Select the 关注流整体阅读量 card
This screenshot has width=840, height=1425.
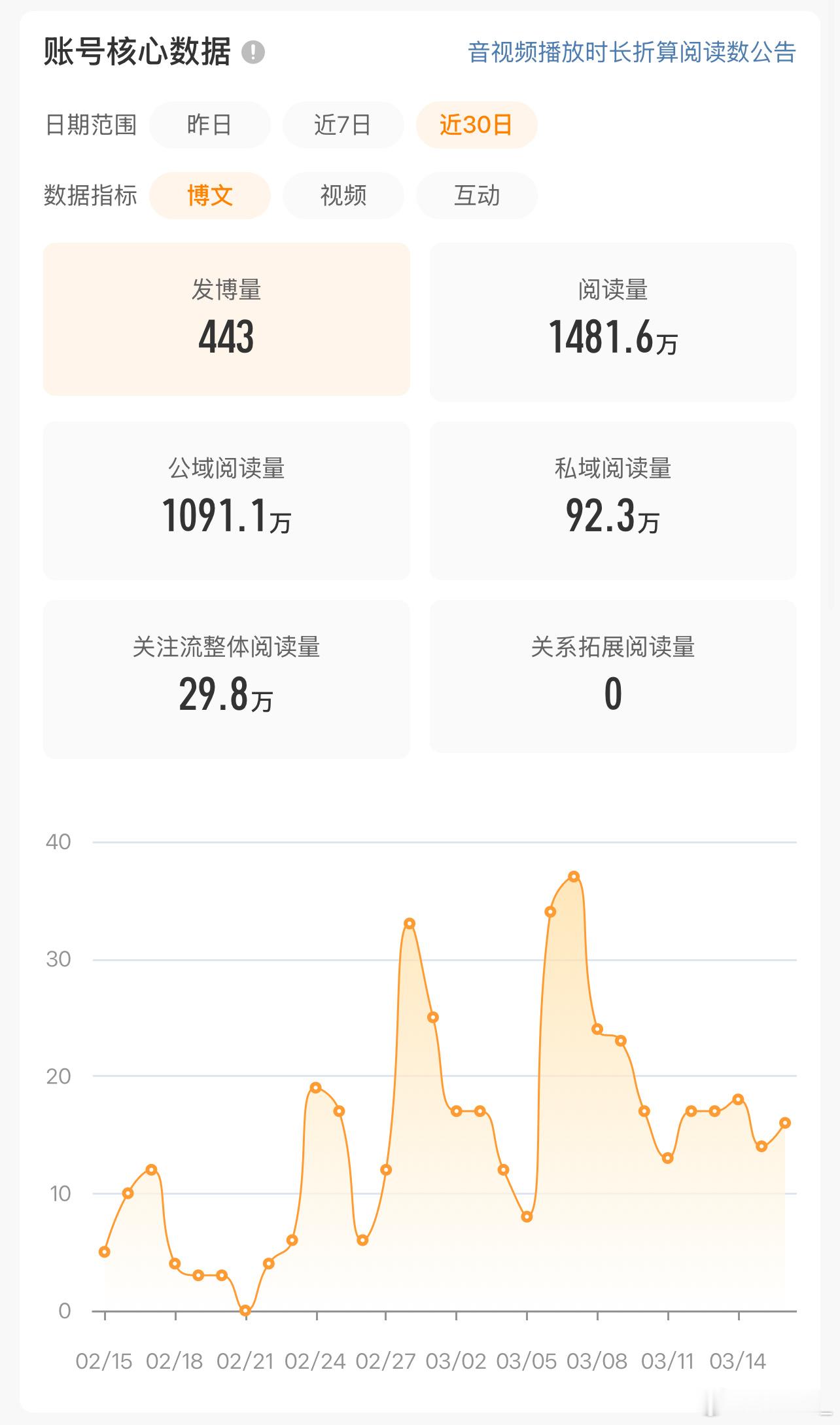point(226,677)
